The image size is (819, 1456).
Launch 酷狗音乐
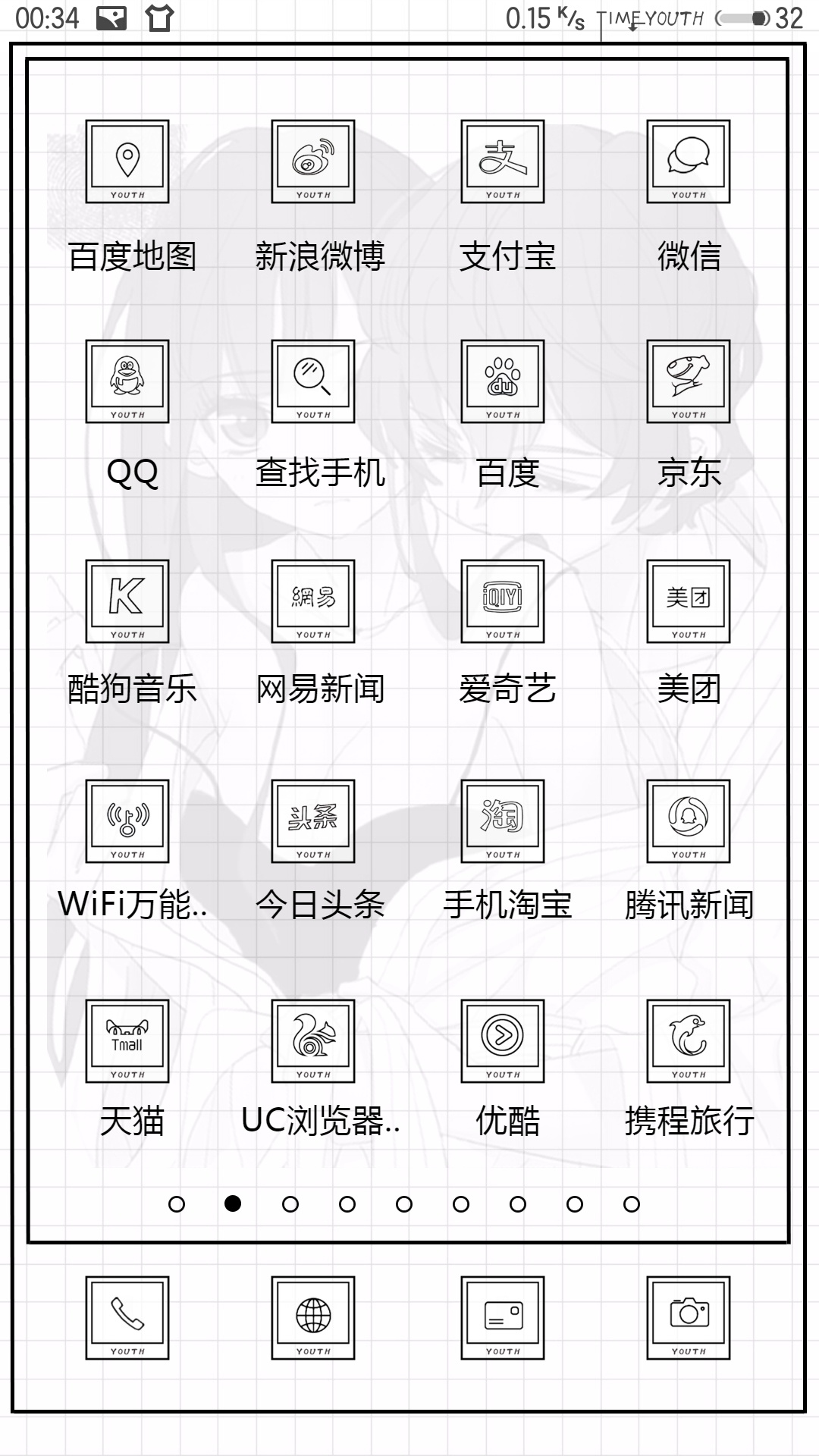point(127,601)
